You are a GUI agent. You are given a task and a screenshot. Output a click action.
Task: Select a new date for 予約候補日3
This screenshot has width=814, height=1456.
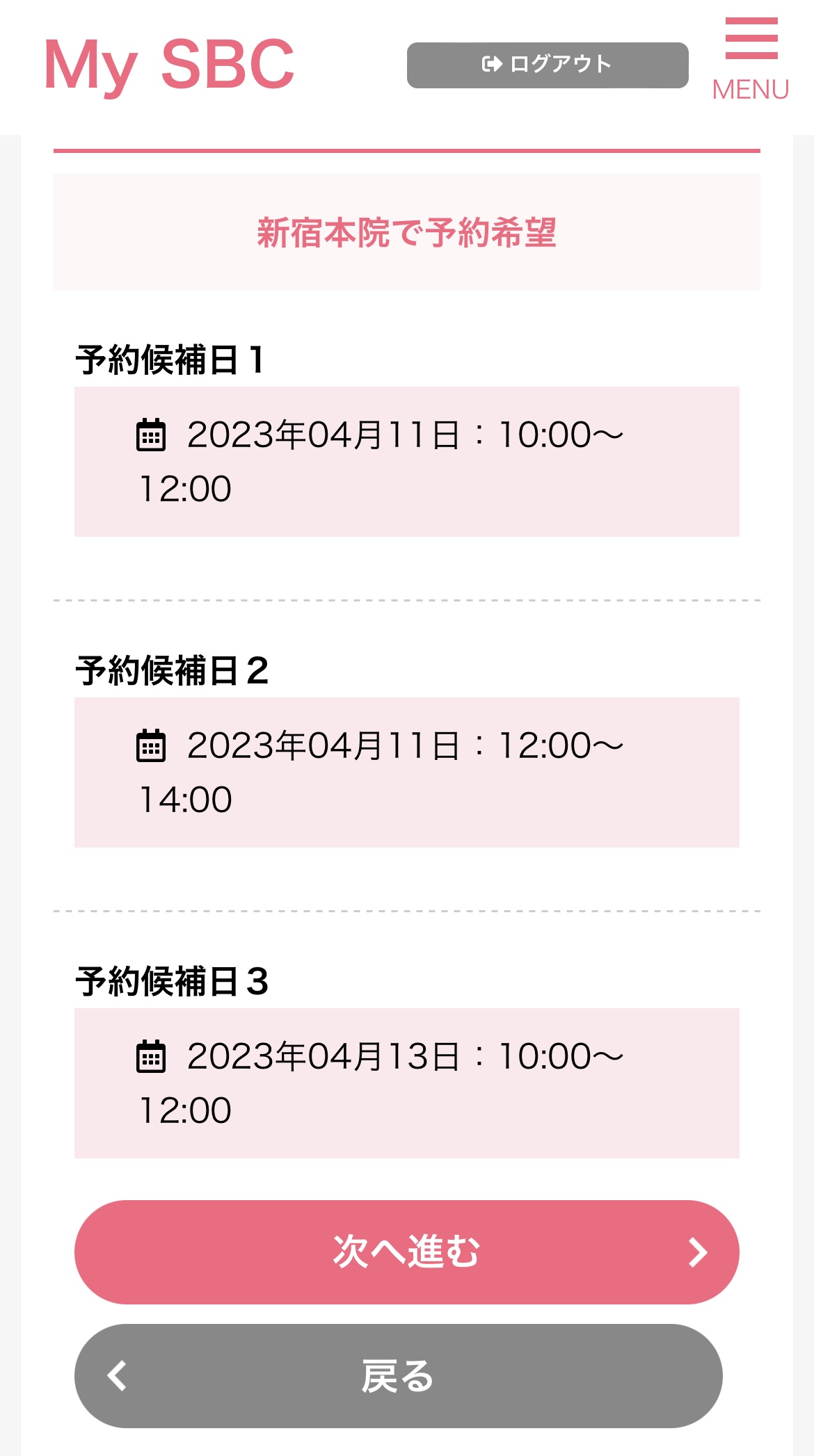click(406, 1083)
